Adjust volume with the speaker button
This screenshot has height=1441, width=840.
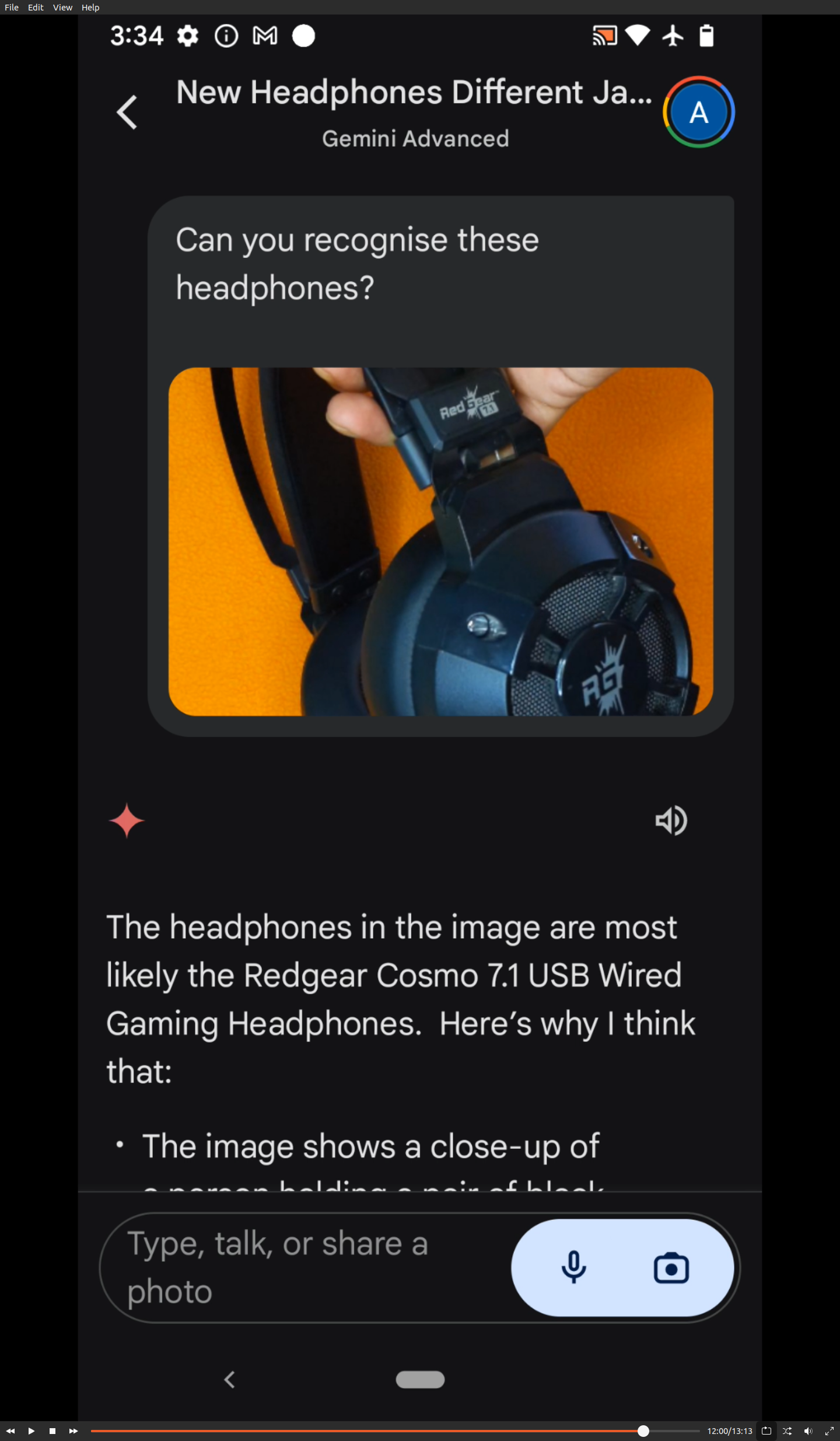[808, 1430]
